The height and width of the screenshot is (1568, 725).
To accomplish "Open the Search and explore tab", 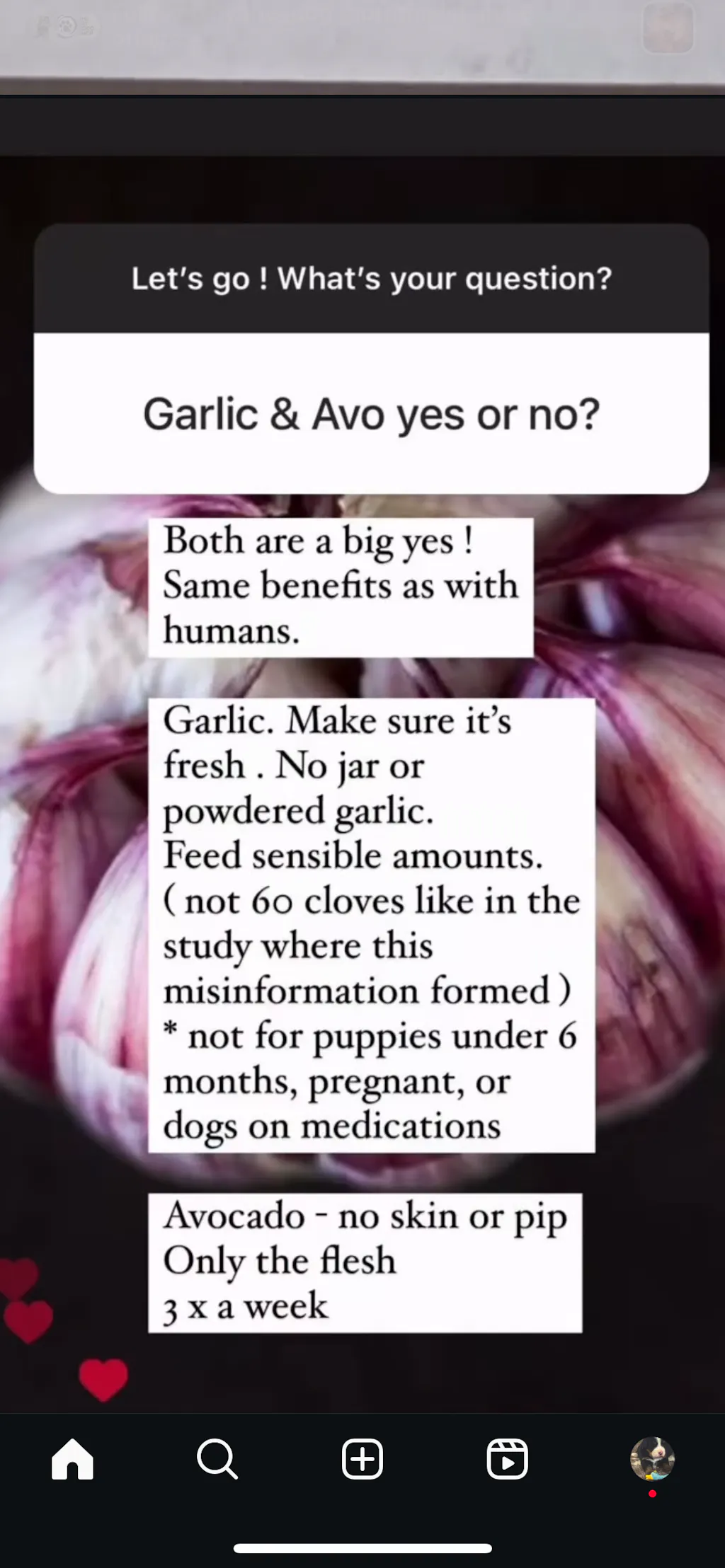I will coord(217,1459).
